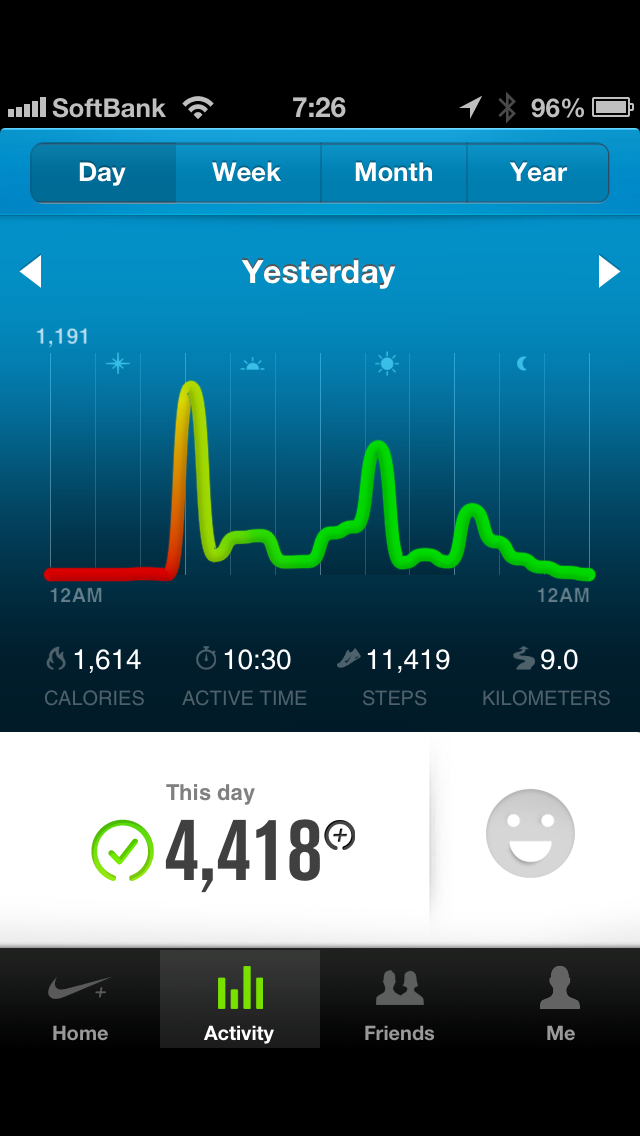
Task: Open the Home tab
Action: coord(80,1000)
